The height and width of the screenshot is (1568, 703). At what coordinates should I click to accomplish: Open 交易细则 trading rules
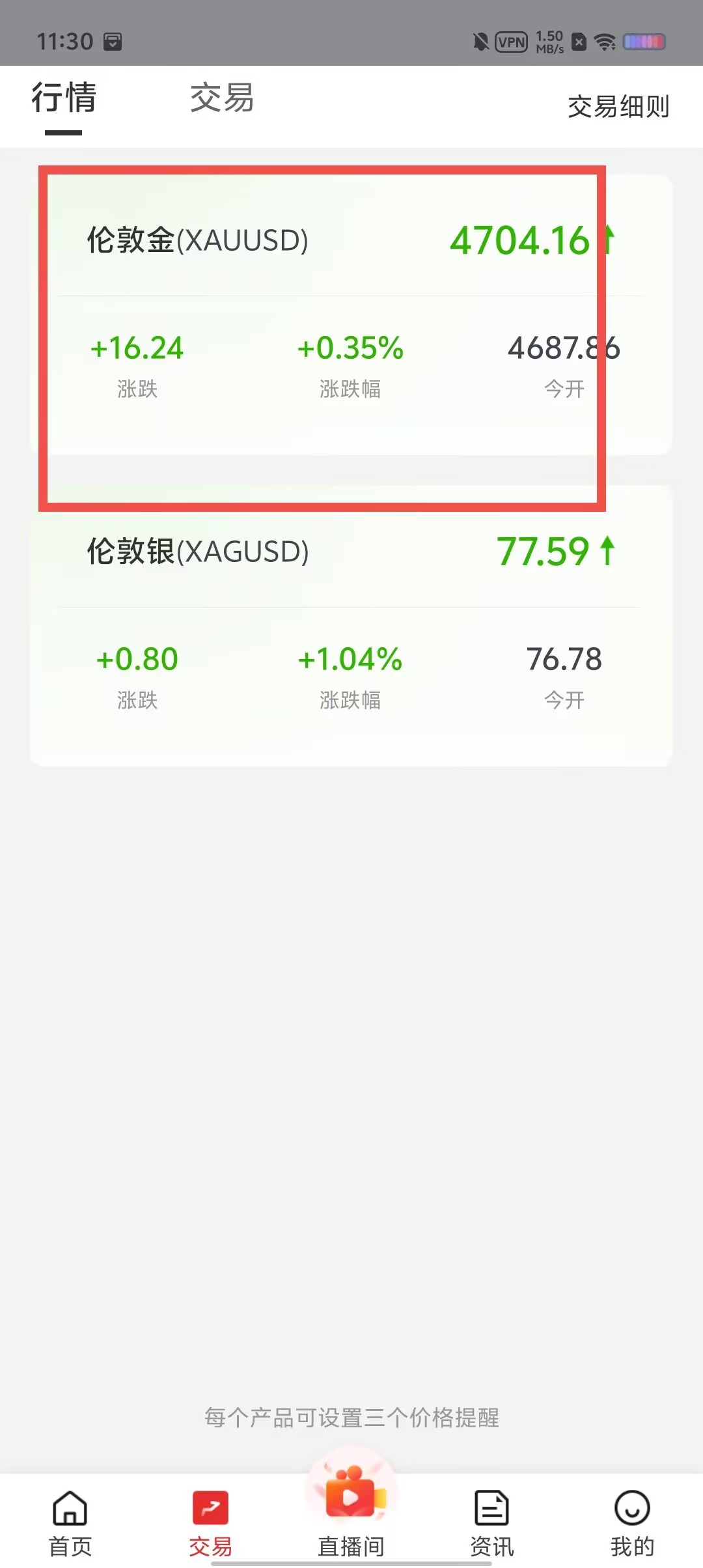point(618,107)
